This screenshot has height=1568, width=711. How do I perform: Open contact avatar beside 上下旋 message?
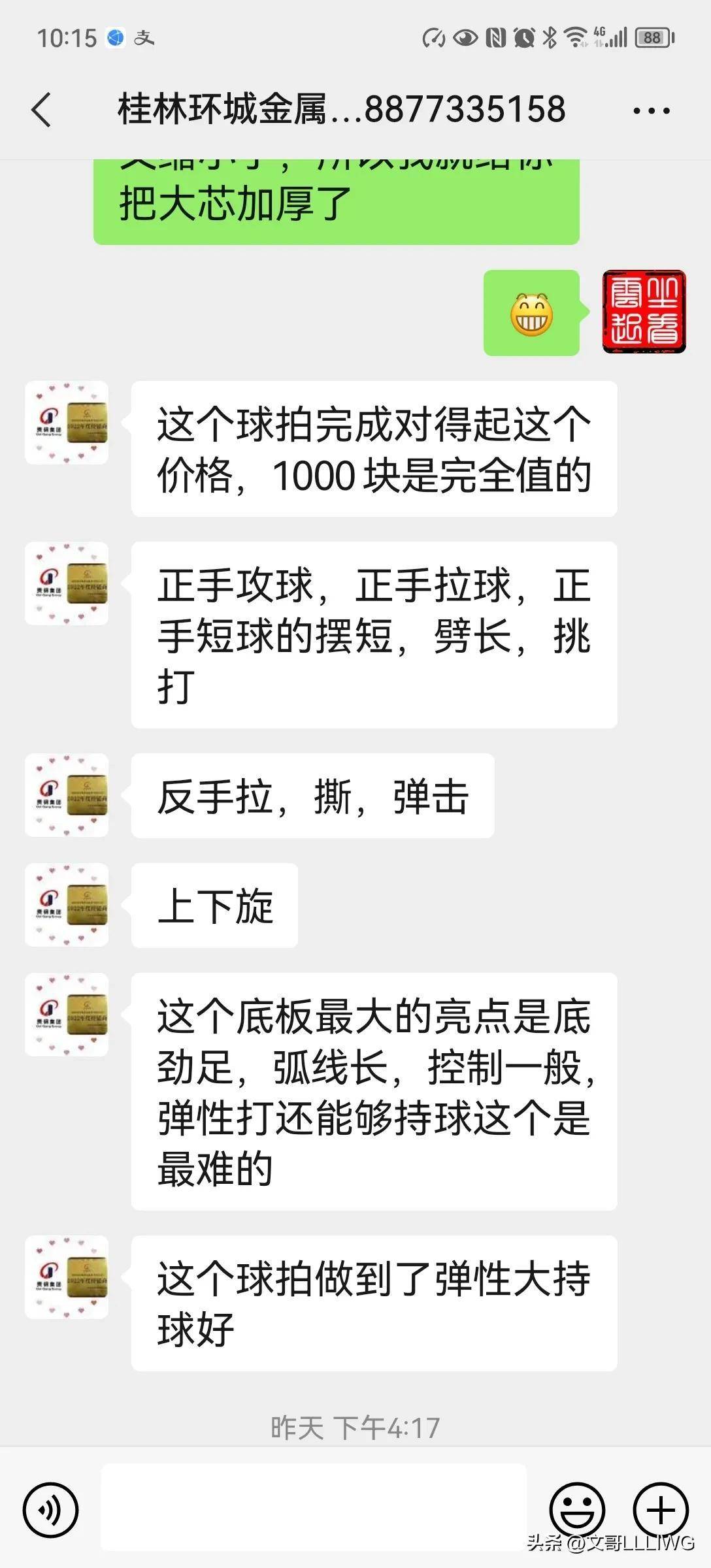tap(67, 905)
